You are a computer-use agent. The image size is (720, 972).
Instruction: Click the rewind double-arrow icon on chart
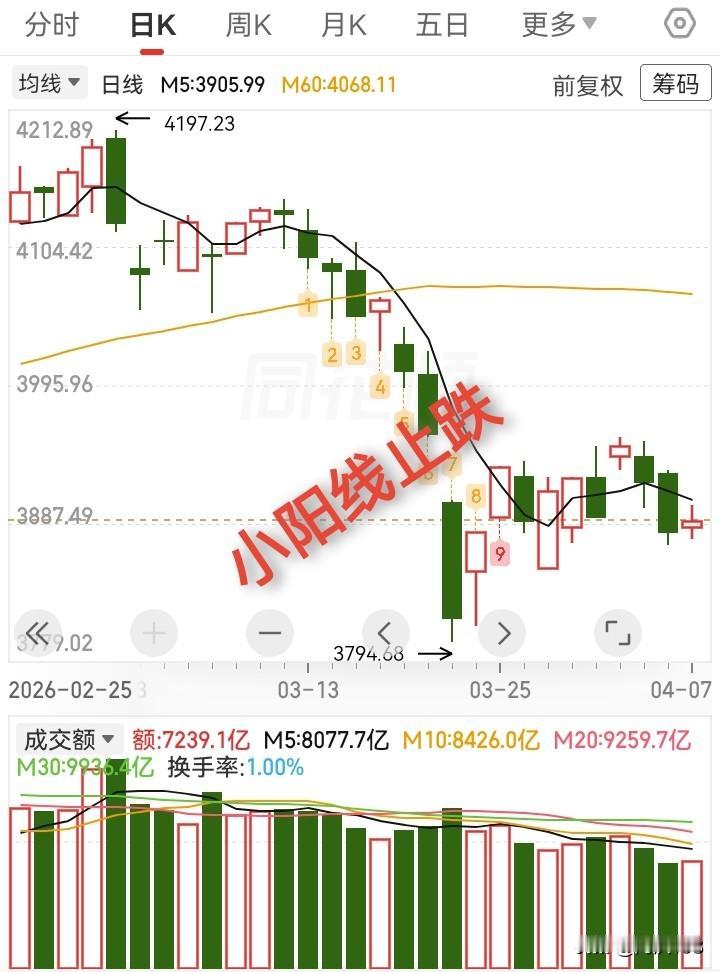click(38, 632)
